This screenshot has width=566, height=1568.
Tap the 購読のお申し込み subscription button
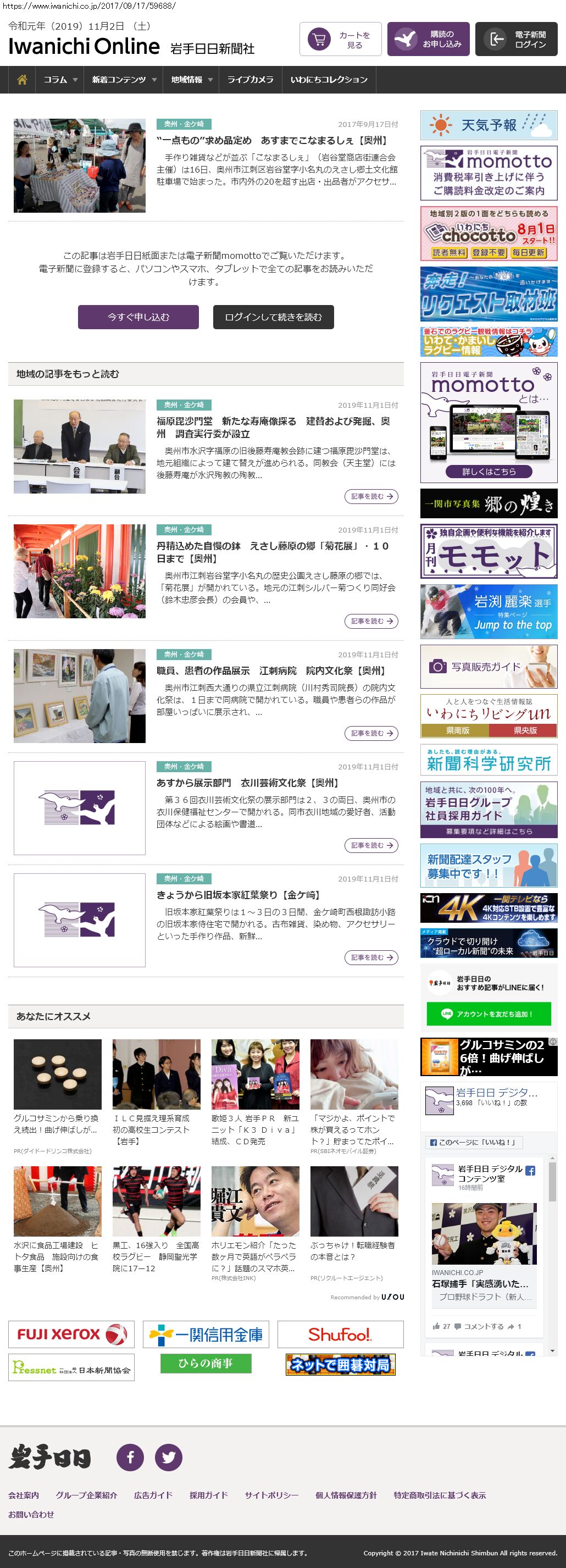[428, 40]
